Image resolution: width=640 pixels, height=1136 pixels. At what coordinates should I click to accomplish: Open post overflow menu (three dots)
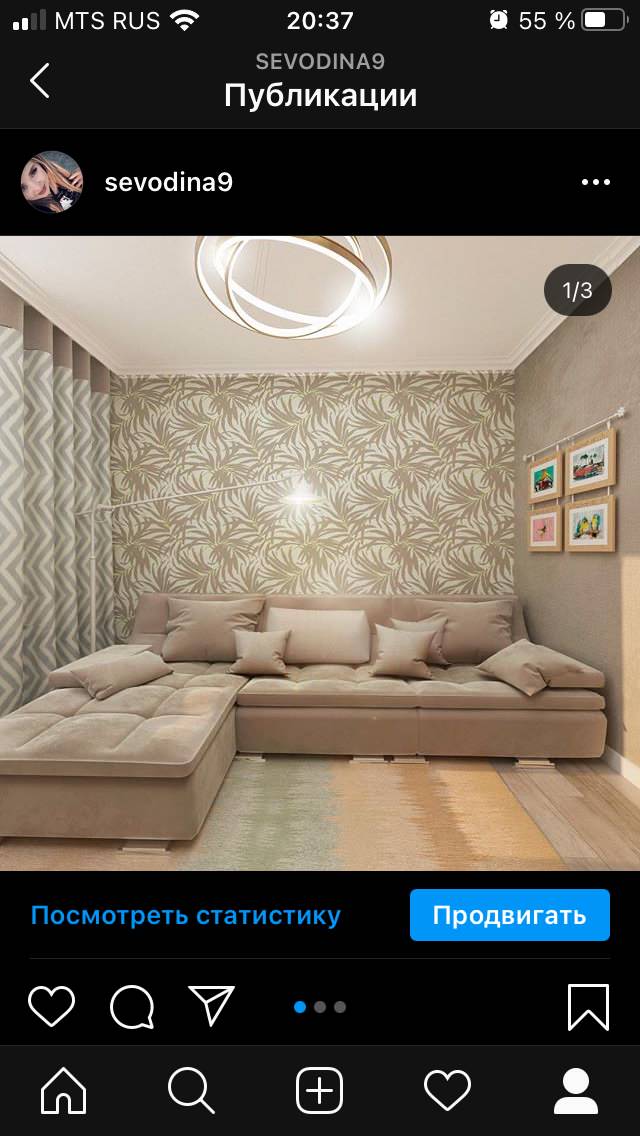pyautogui.click(x=595, y=182)
